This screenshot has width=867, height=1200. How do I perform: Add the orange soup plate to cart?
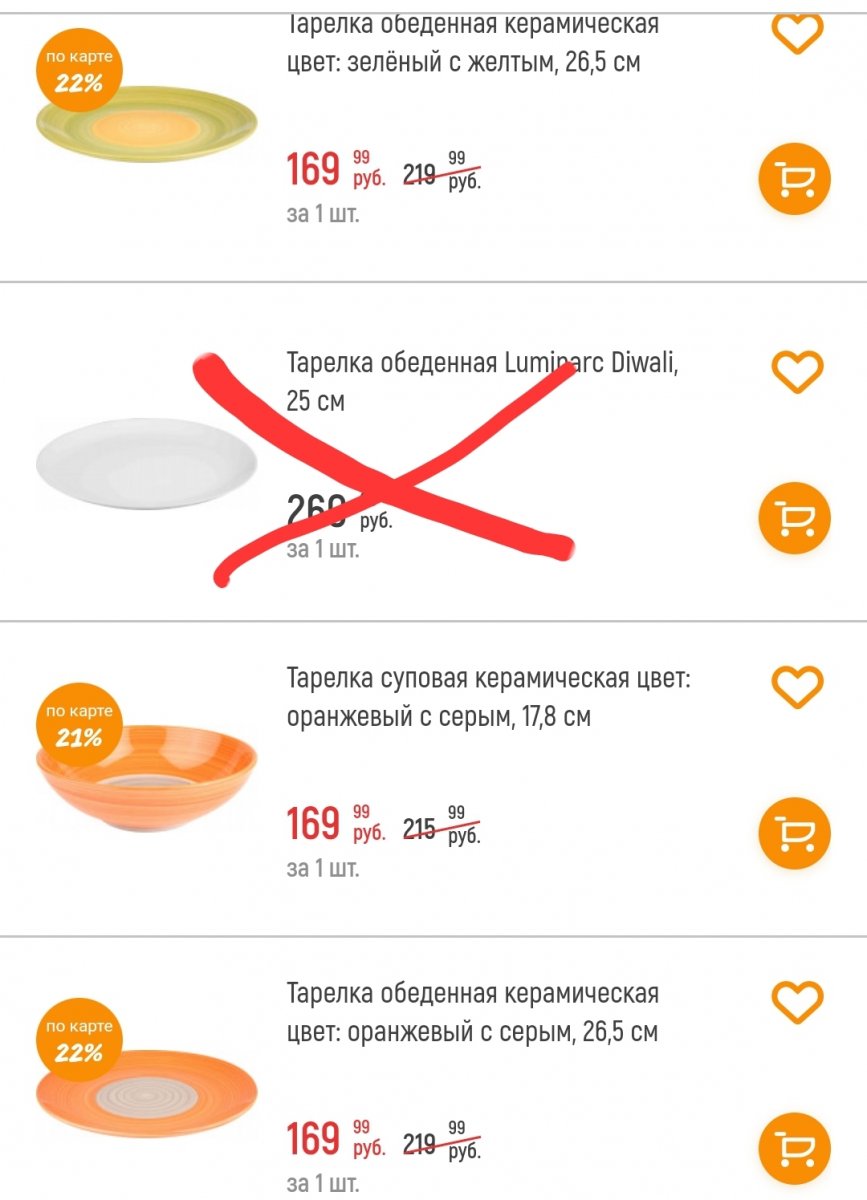pyautogui.click(x=794, y=832)
